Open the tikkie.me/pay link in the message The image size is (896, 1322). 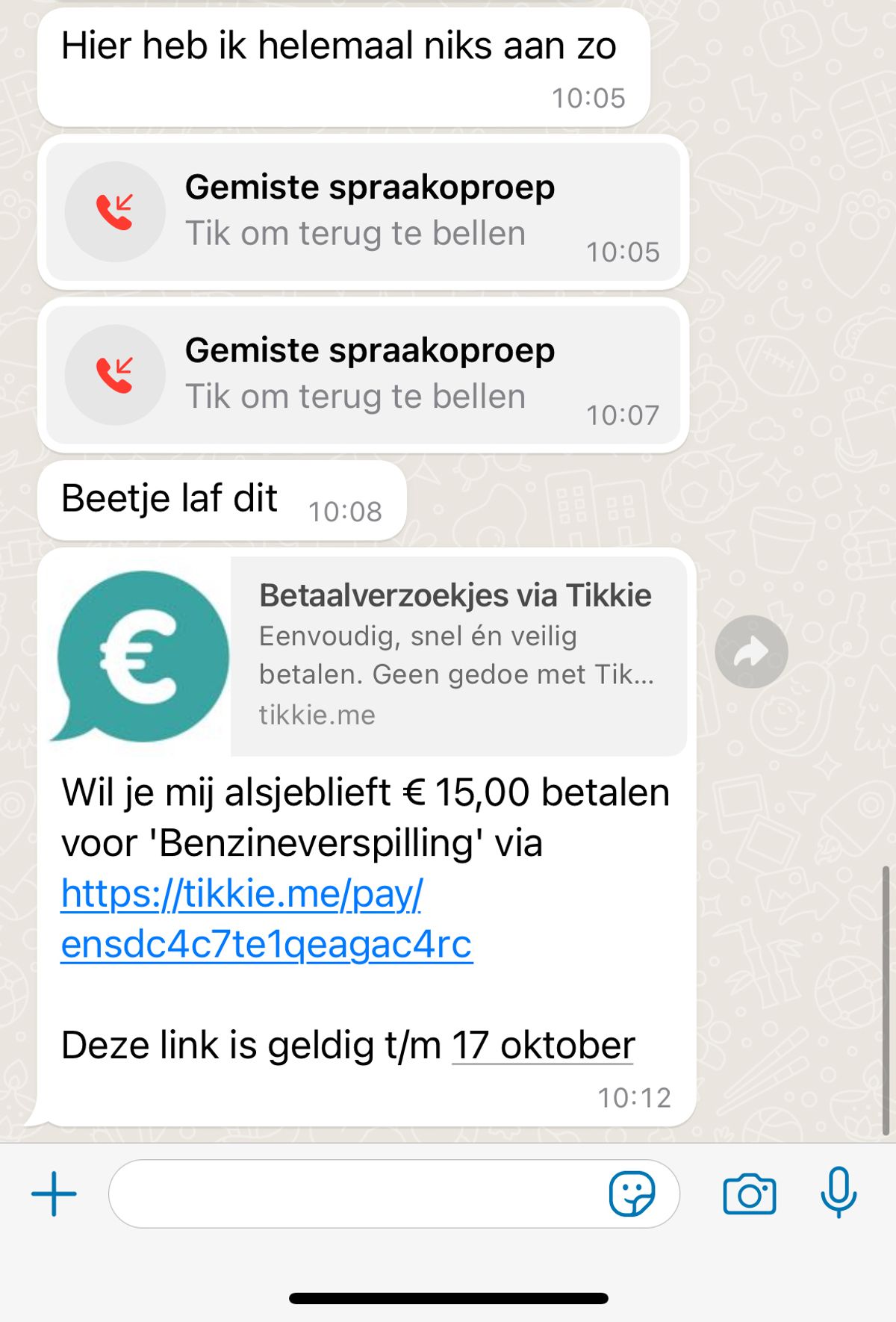click(x=266, y=919)
